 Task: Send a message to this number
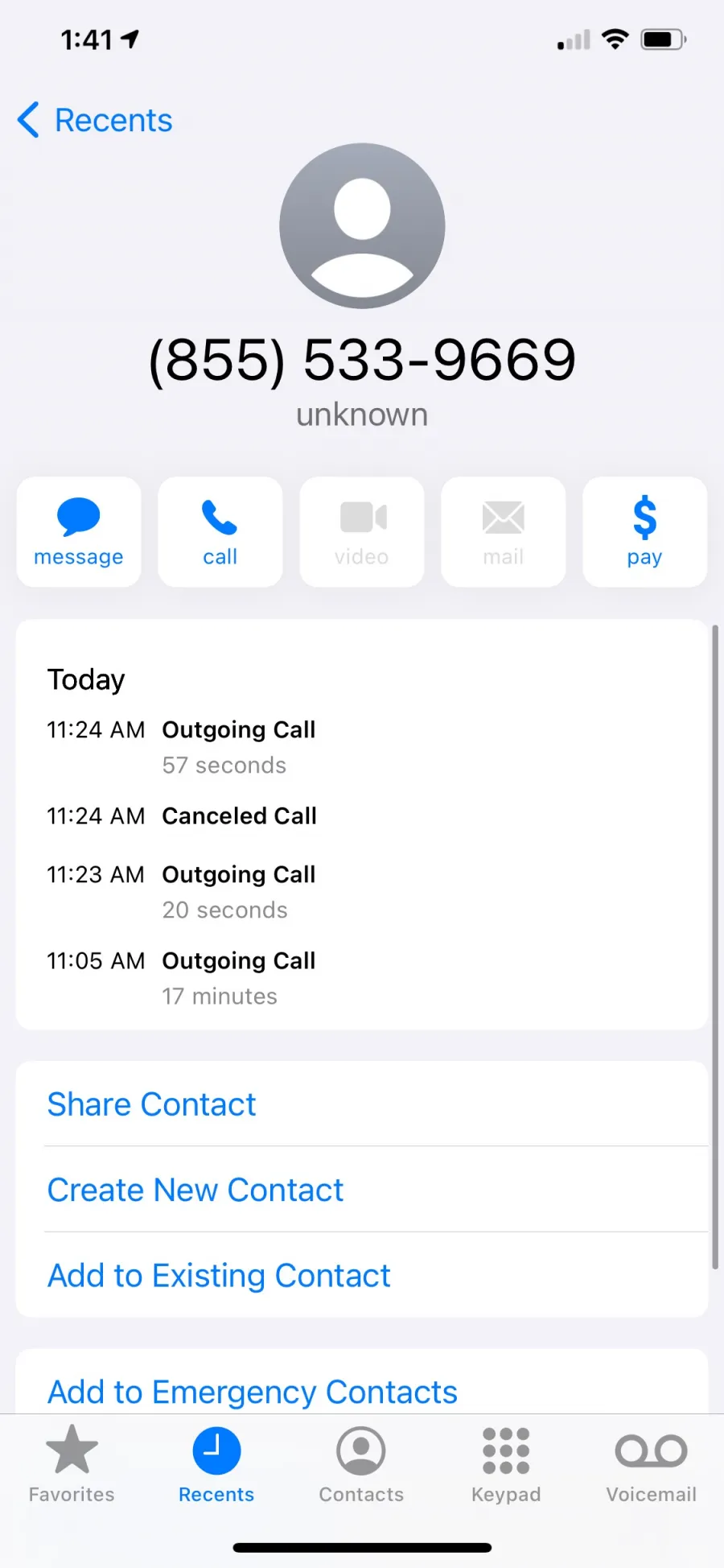tap(79, 532)
